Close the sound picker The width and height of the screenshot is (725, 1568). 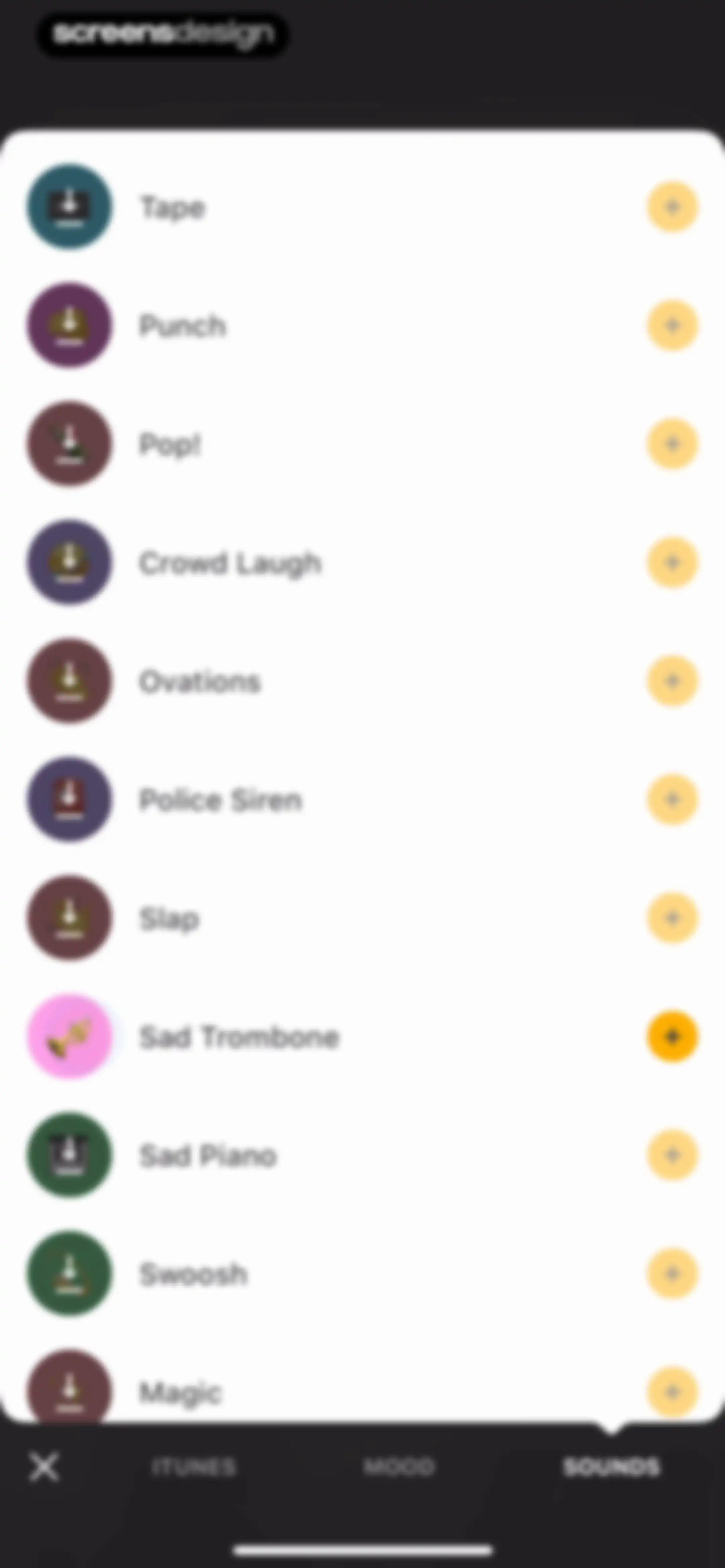coord(44,1467)
